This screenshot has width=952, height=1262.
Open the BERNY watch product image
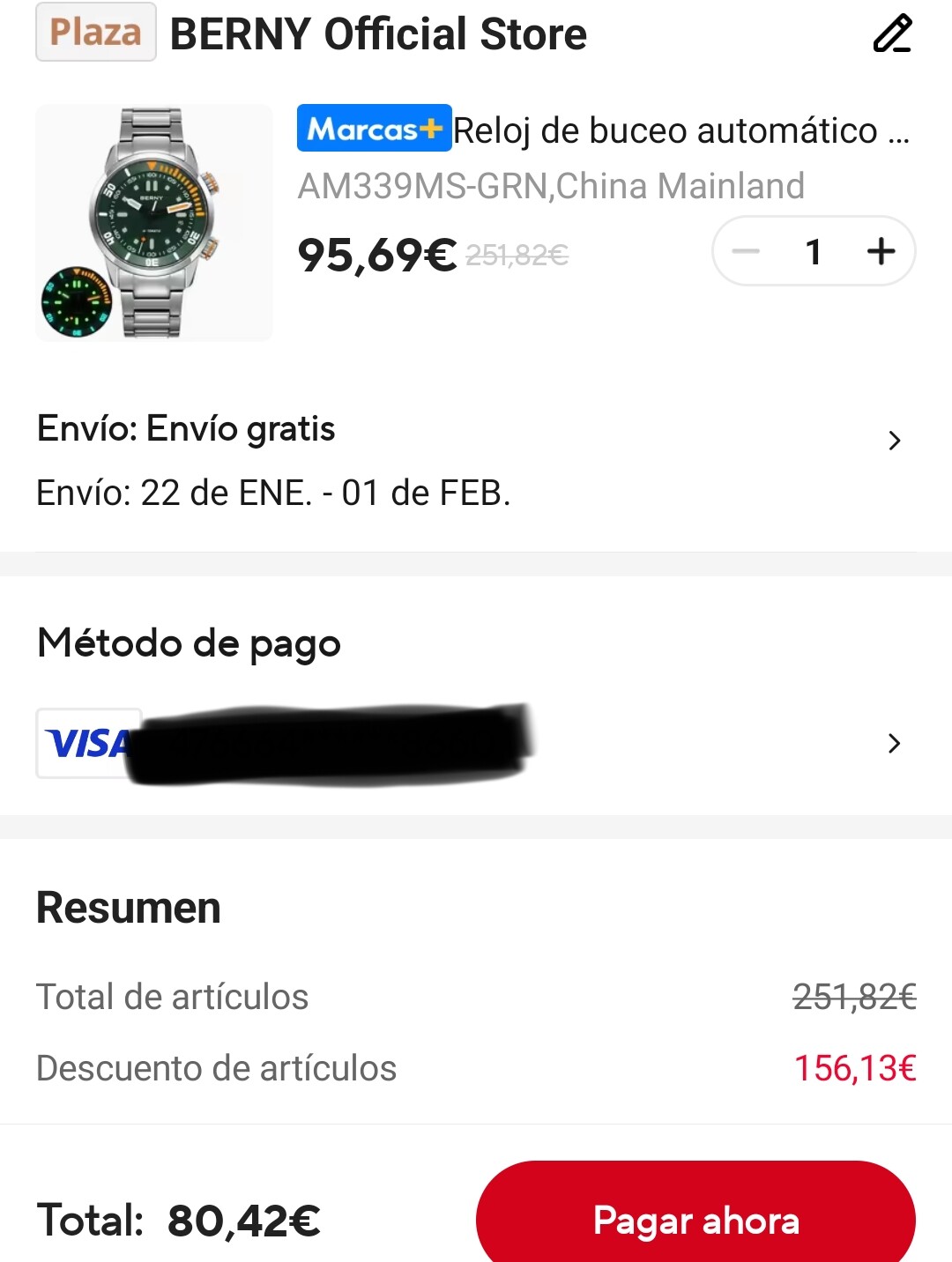[x=154, y=223]
